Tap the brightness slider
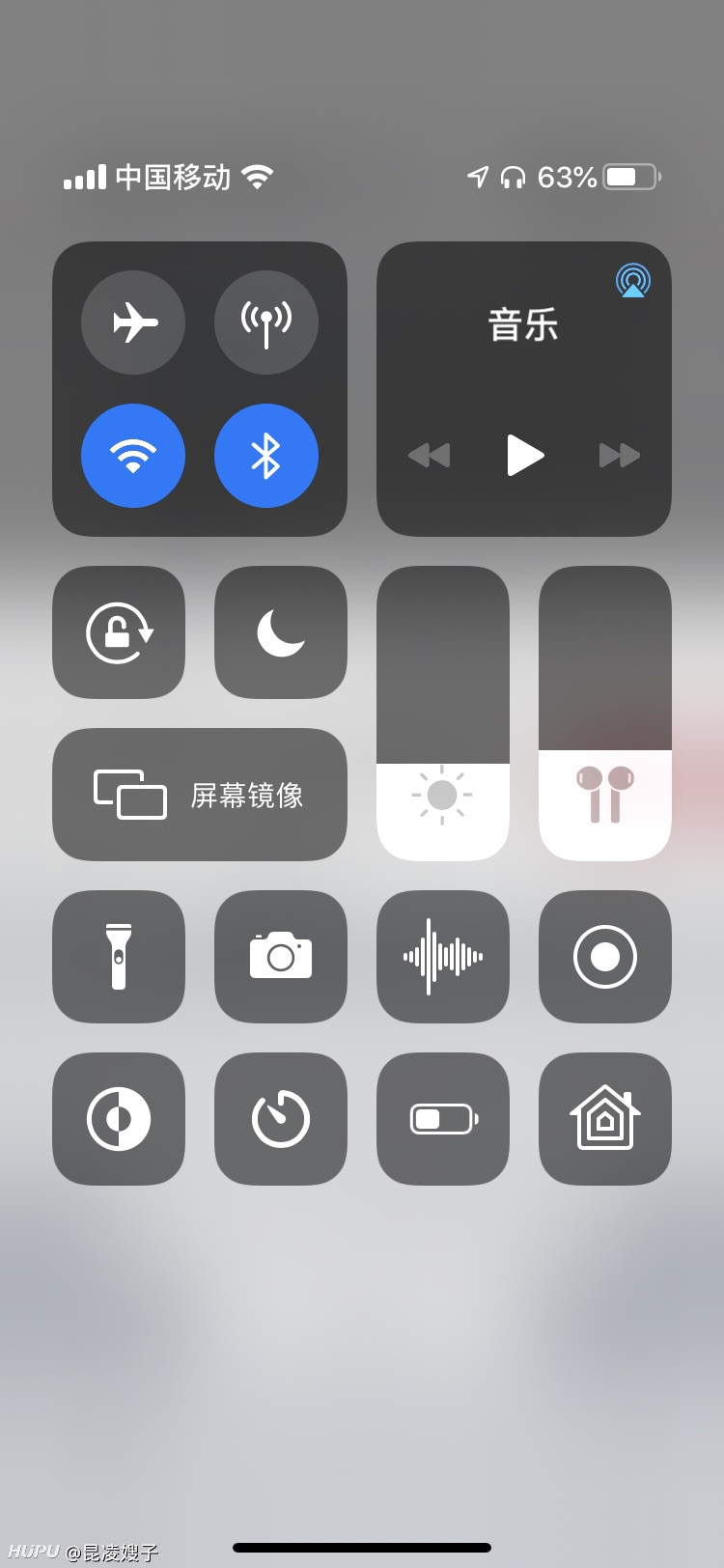The image size is (724, 1568). [x=443, y=714]
